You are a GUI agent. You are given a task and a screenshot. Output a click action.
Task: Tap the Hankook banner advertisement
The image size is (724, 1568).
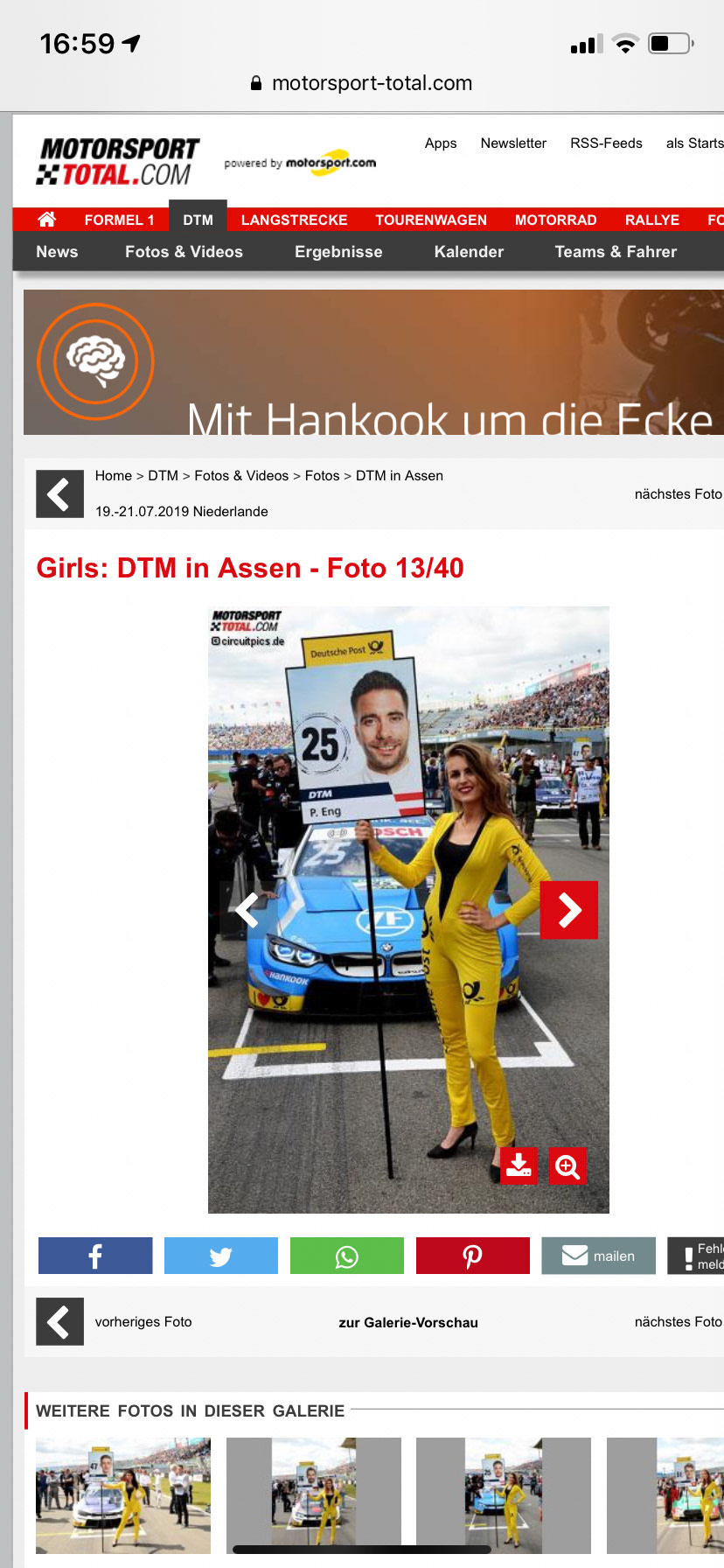point(373,362)
